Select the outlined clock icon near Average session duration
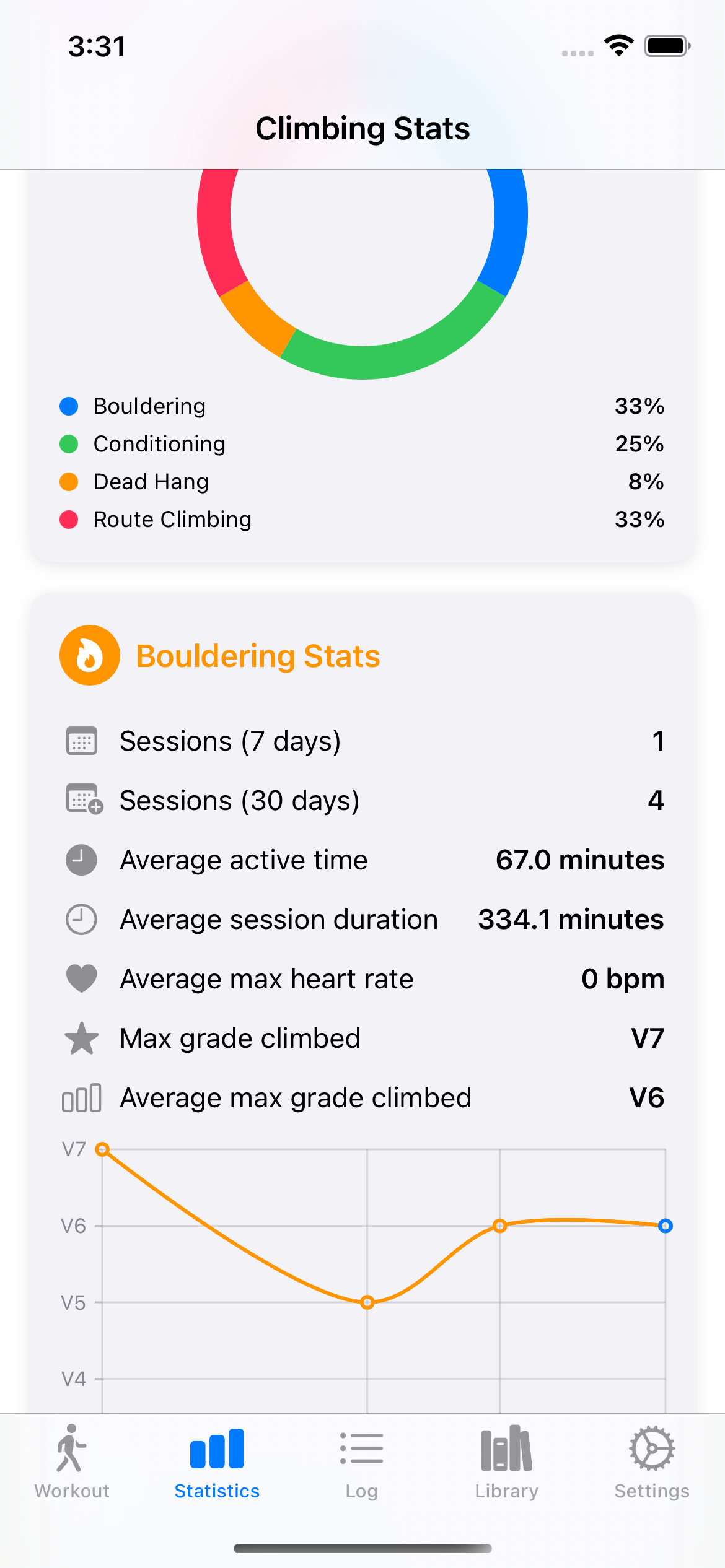 [x=81, y=919]
